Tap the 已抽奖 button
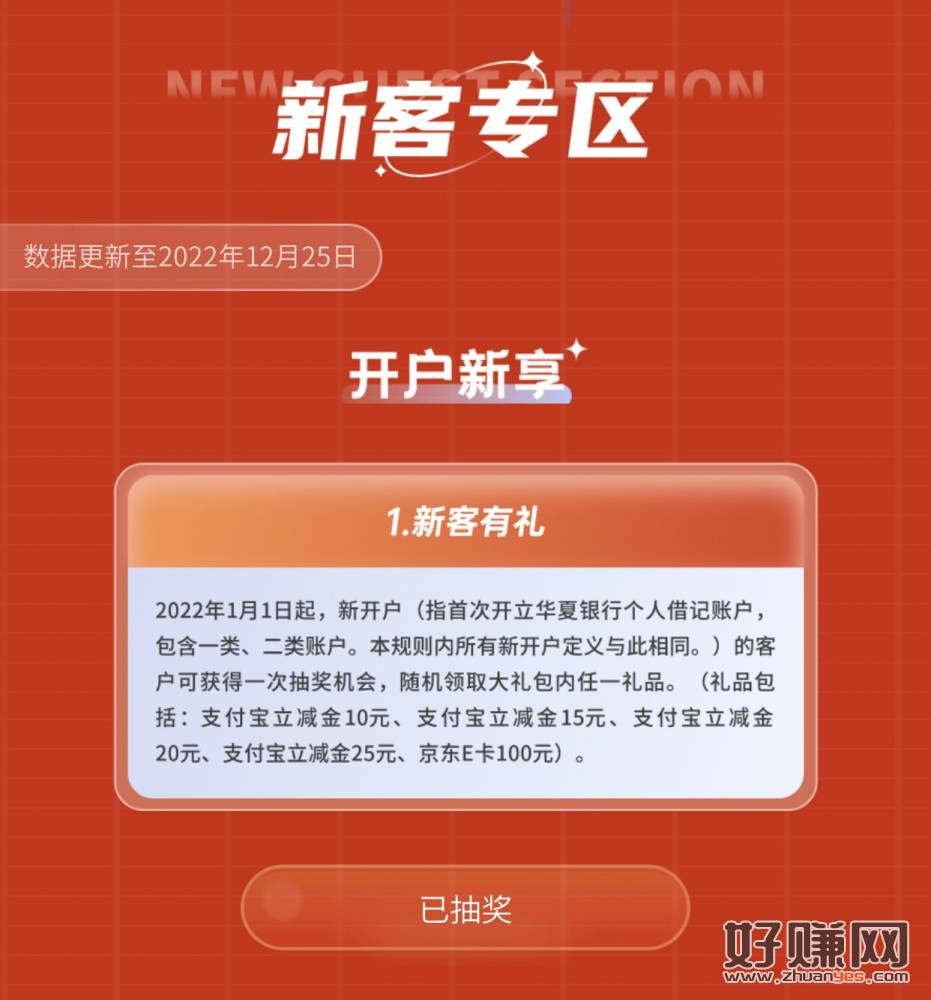The height and width of the screenshot is (1000, 931). click(465, 908)
